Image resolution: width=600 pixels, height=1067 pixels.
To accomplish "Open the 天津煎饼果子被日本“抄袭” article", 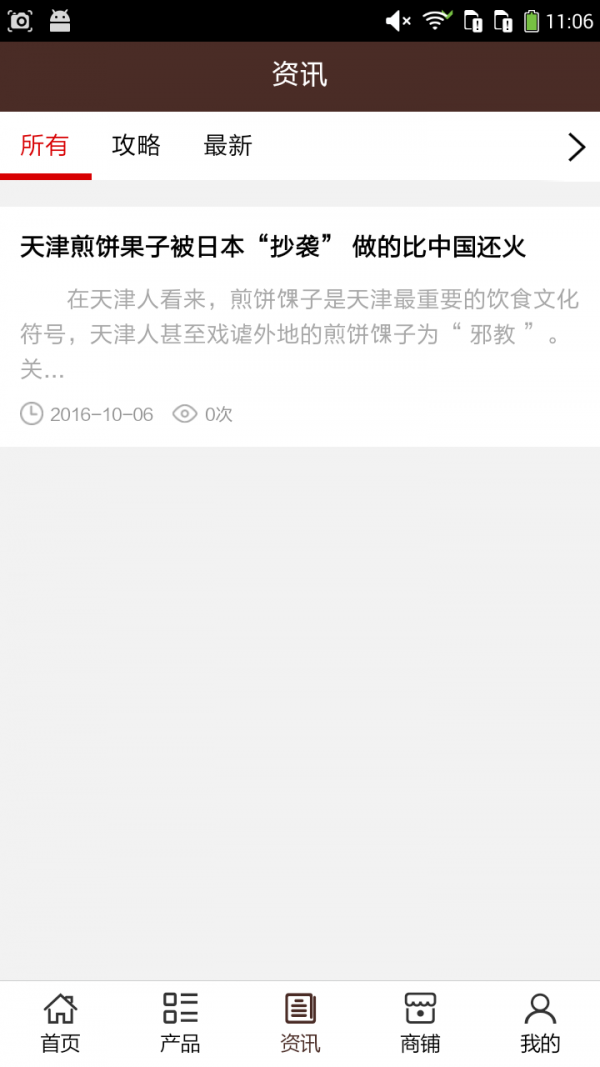I will tap(273, 247).
